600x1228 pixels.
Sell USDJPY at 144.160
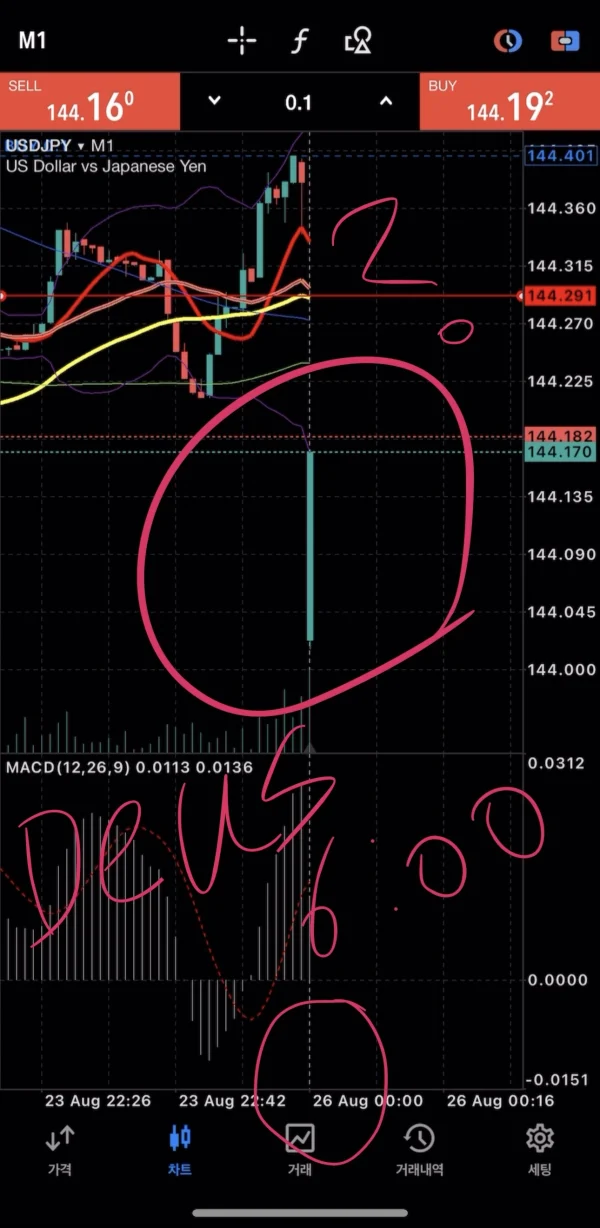[90, 102]
